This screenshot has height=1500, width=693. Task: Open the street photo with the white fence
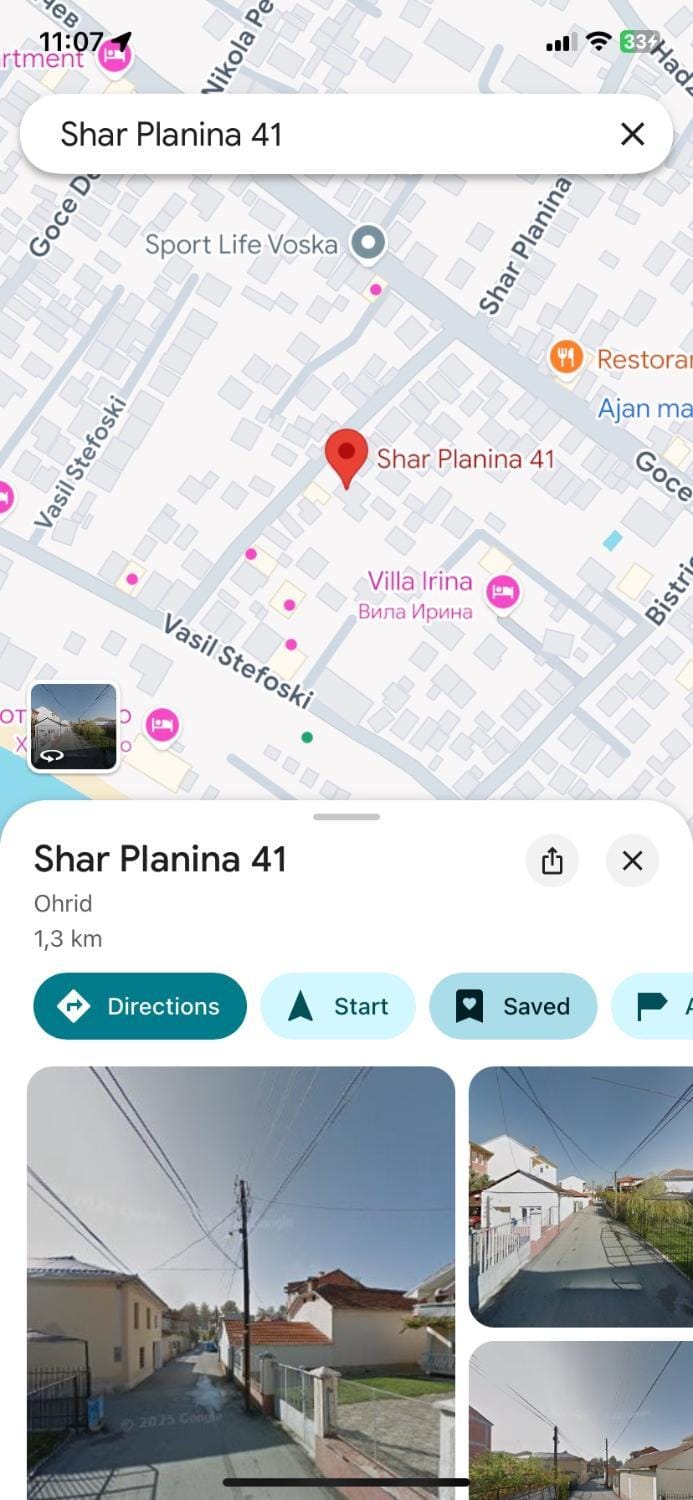[581, 1196]
